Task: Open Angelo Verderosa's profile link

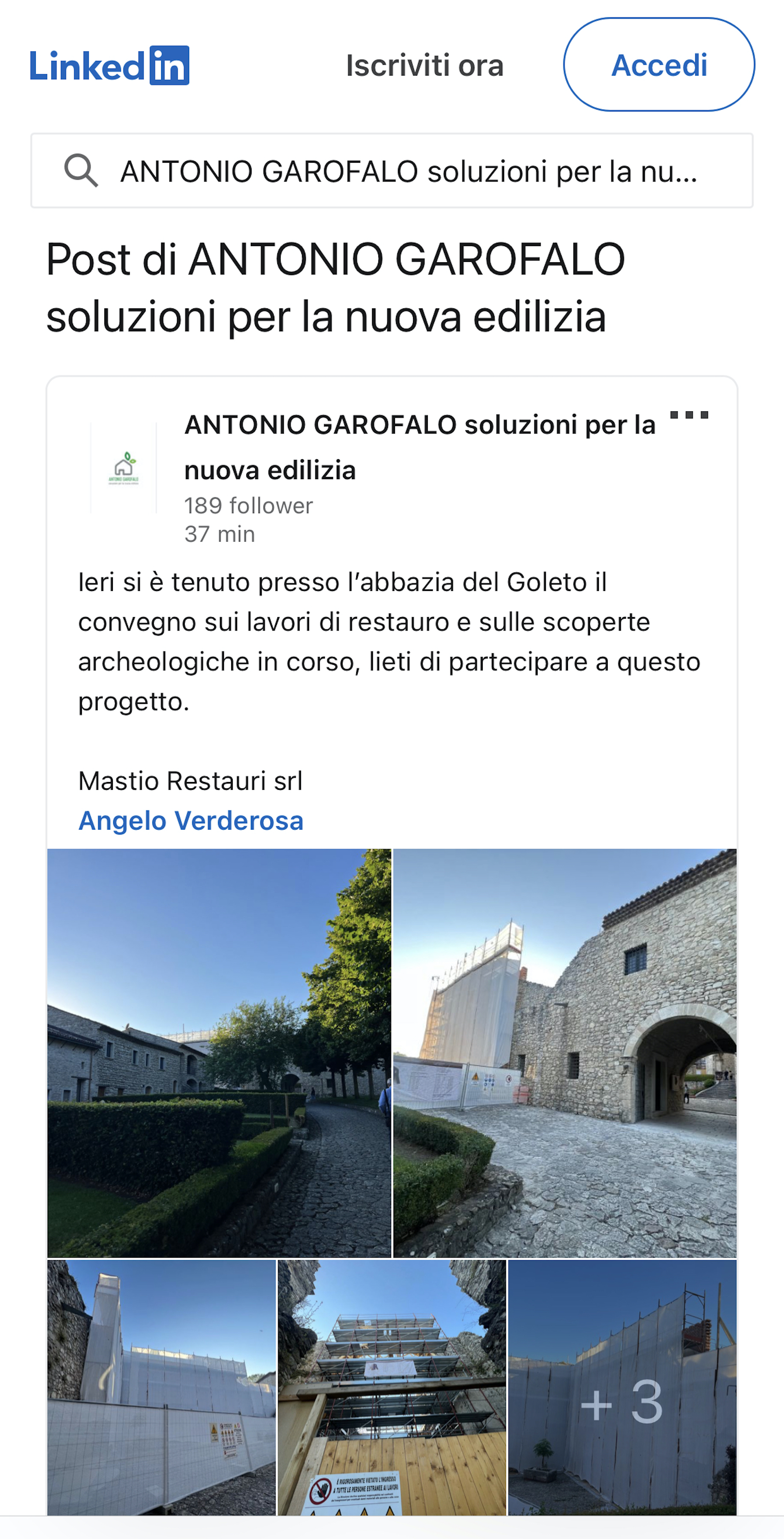Action: point(191,820)
